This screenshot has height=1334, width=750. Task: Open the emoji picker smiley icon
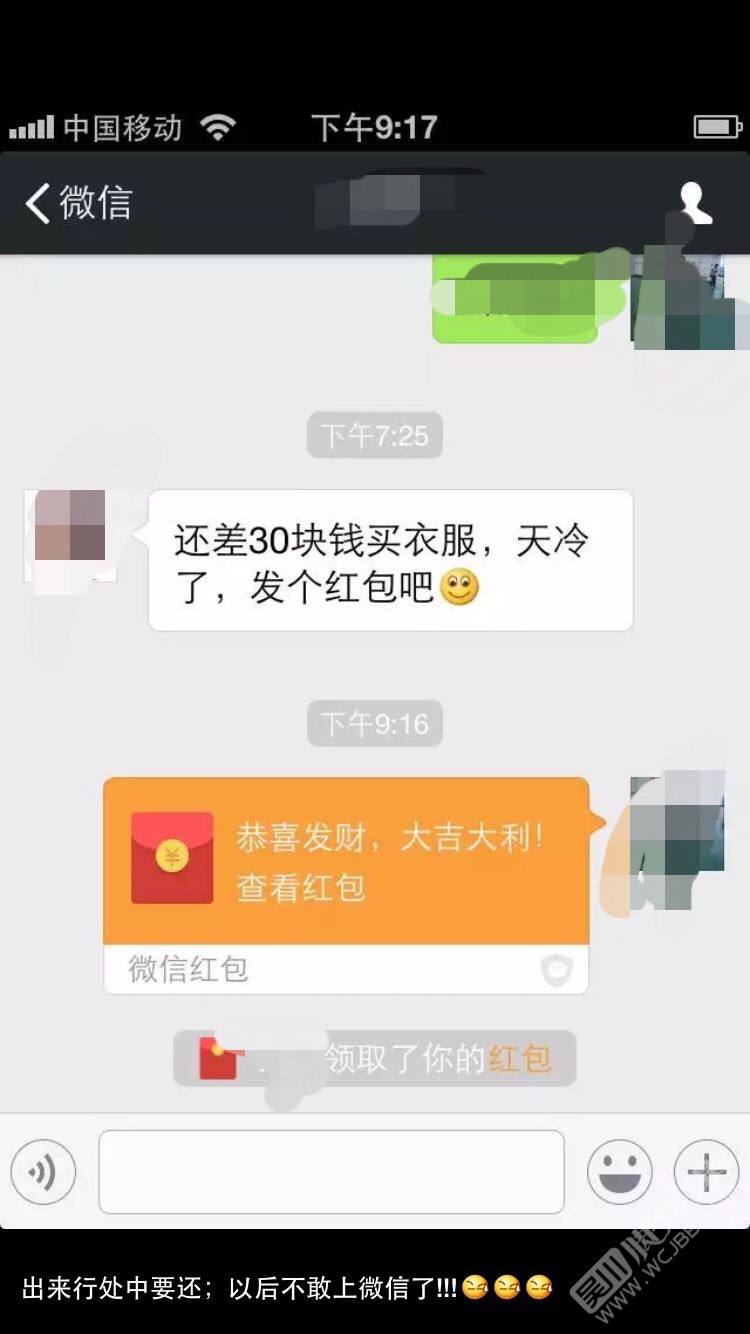[x=620, y=1172]
